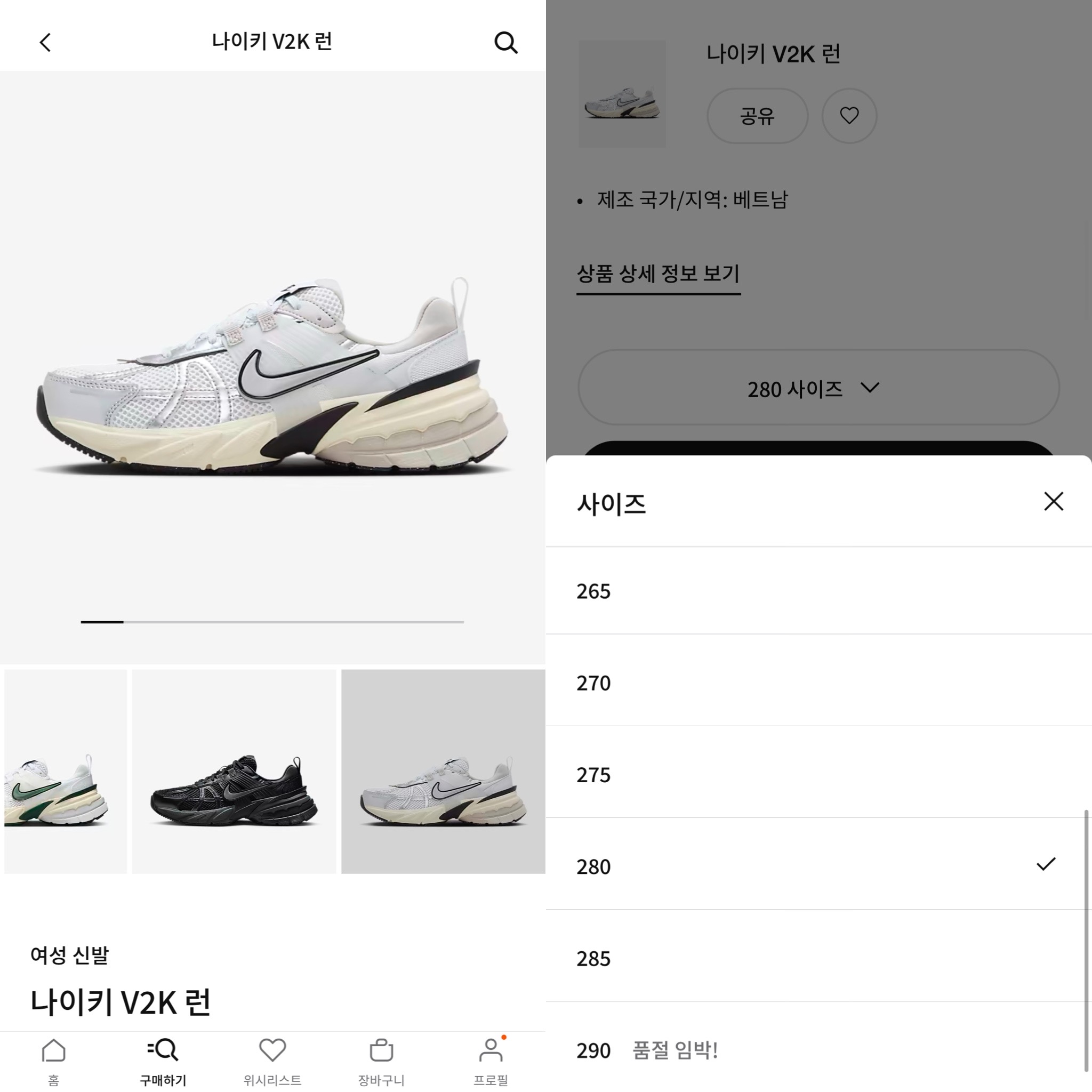Select the silver and cream colorway thumbnail
The image size is (1092, 1092).
pyautogui.click(x=443, y=772)
